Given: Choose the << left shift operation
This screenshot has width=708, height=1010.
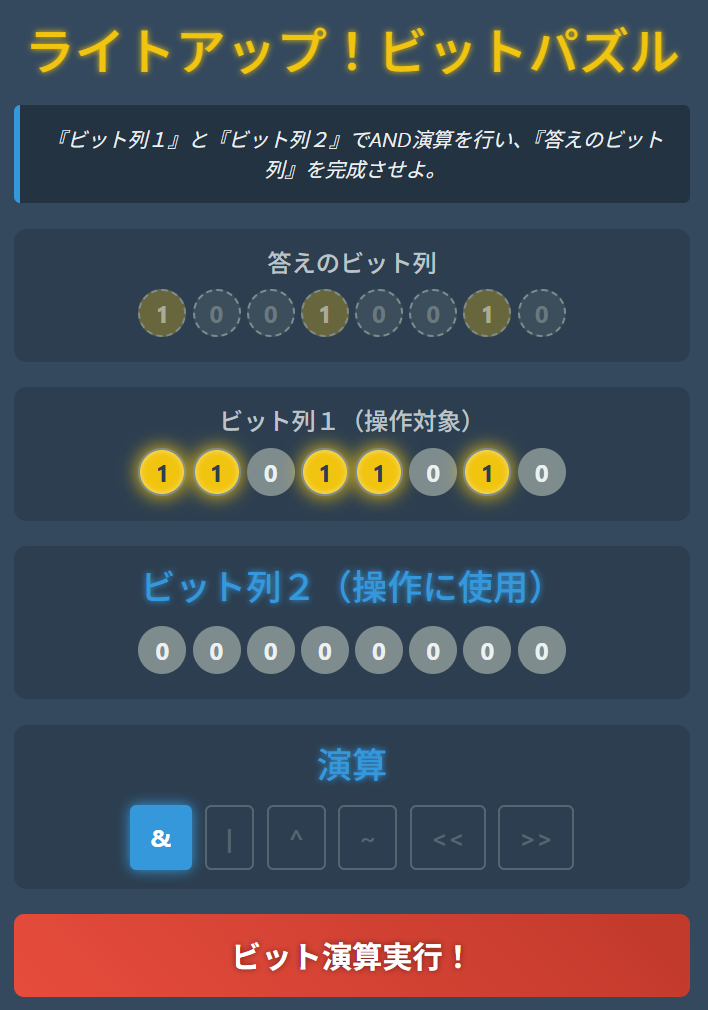Looking at the screenshot, I should coord(448,838).
